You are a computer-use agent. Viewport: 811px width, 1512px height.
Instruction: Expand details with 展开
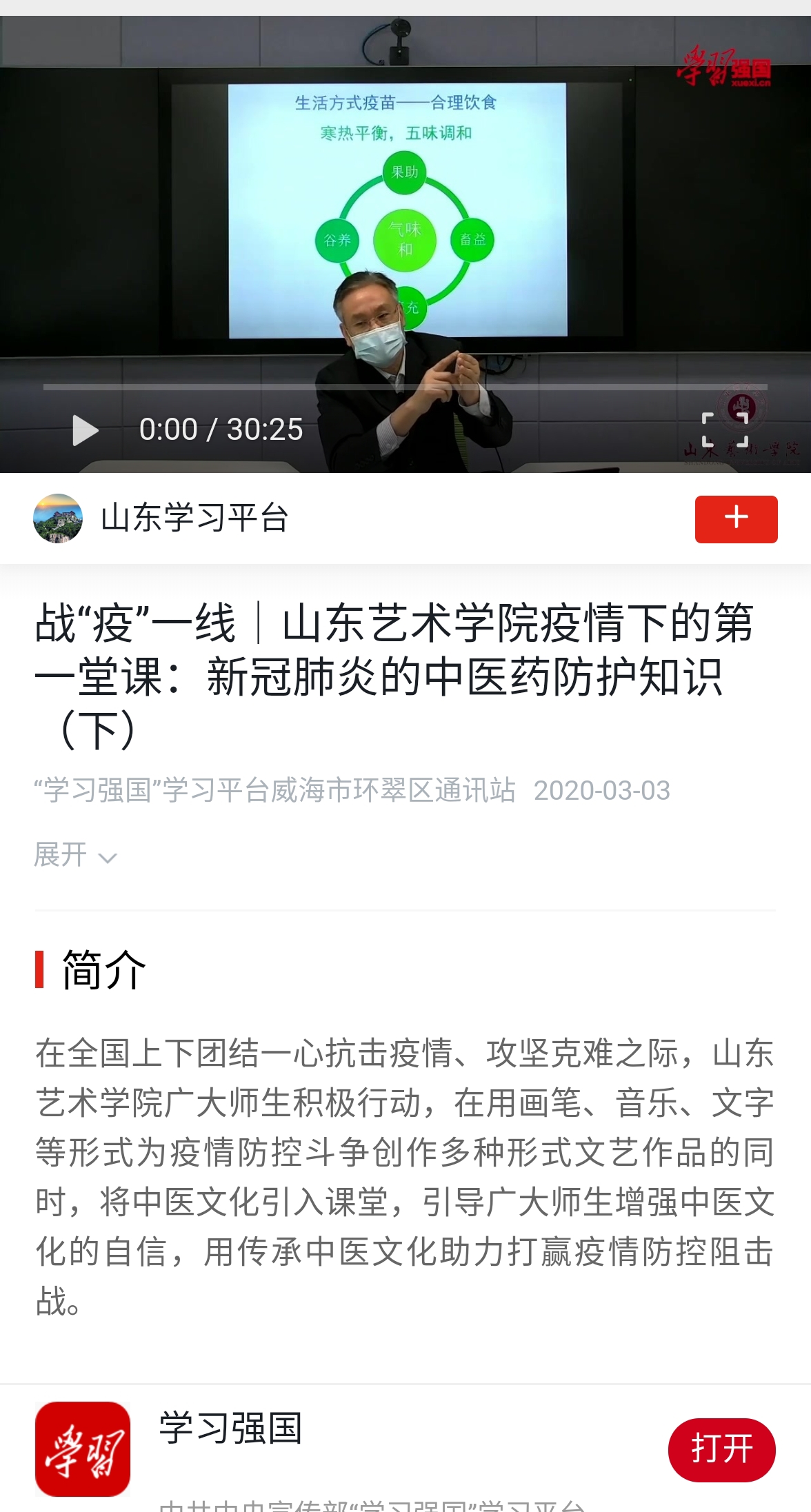(x=75, y=856)
